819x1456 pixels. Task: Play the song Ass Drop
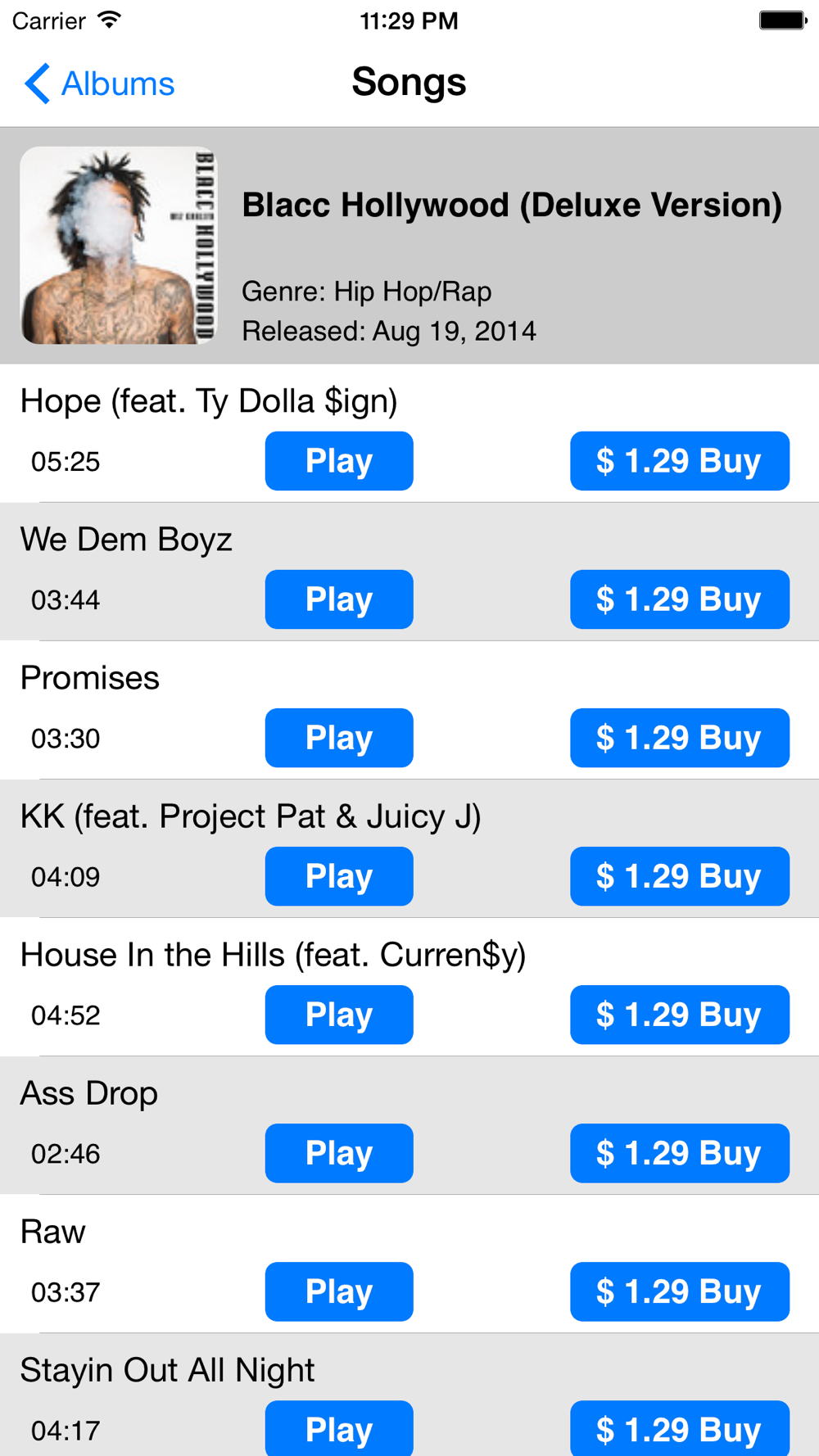coord(339,1153)
